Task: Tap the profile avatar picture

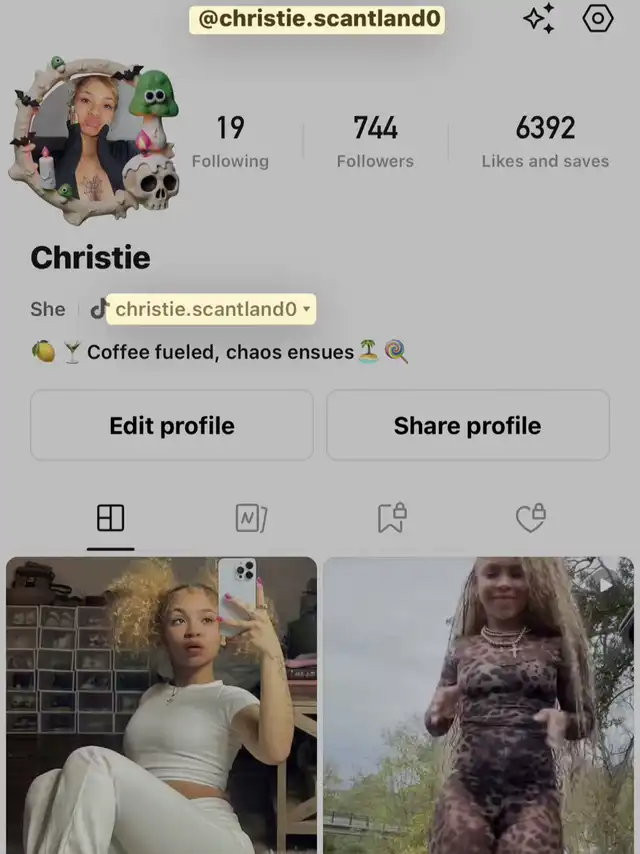Action: click(x=96, y=138)
